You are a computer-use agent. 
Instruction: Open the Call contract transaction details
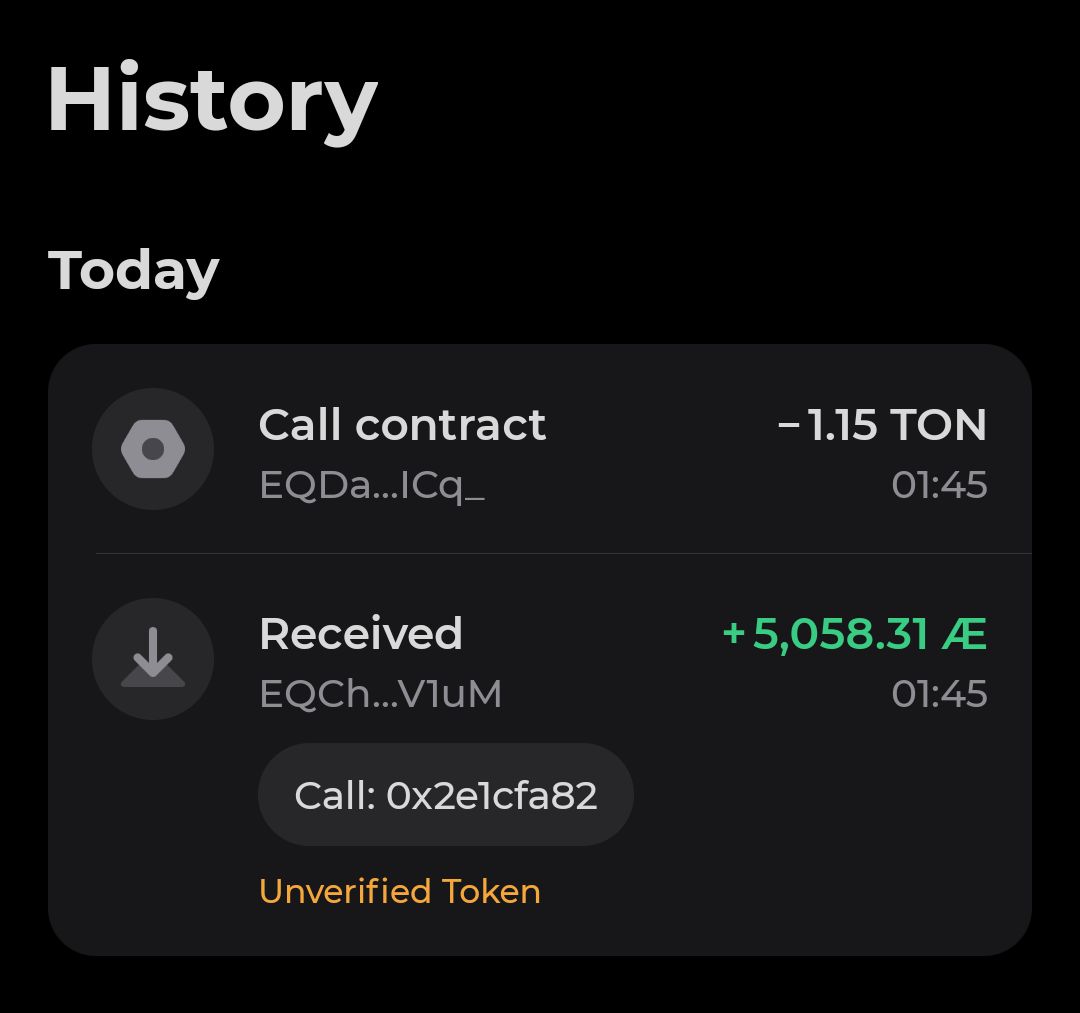(540, 451)
